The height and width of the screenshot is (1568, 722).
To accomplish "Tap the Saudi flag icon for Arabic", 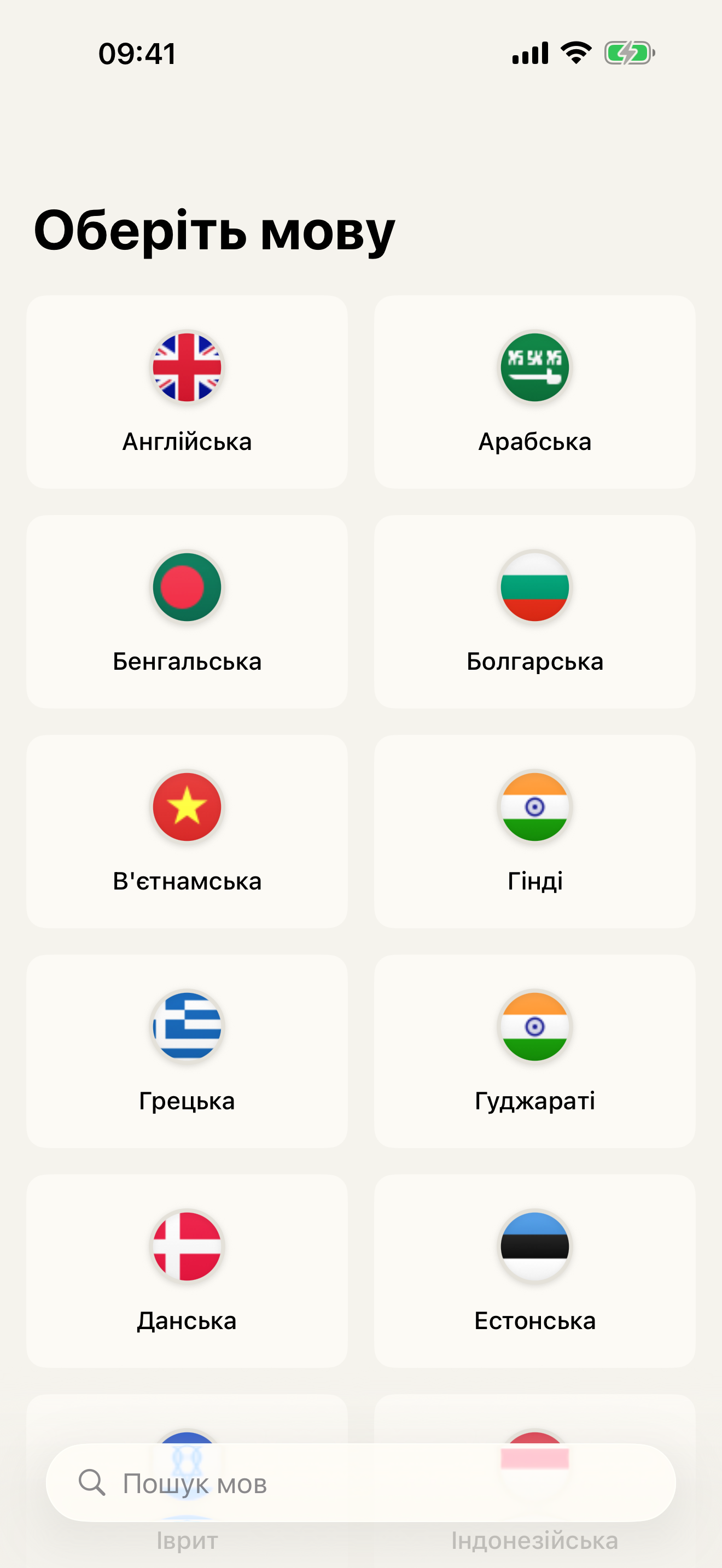I will coord(534,367).
